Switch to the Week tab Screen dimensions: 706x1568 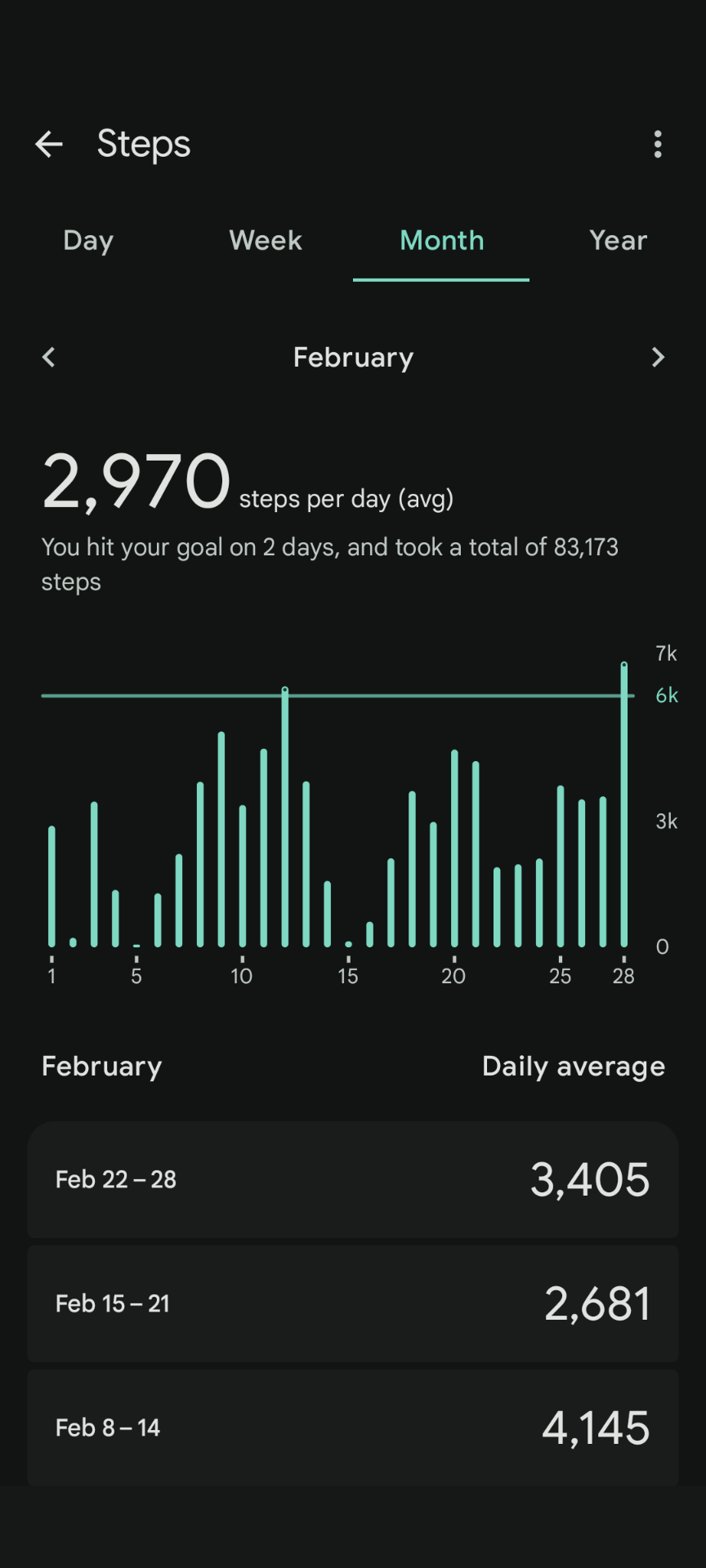click(266, 241)
